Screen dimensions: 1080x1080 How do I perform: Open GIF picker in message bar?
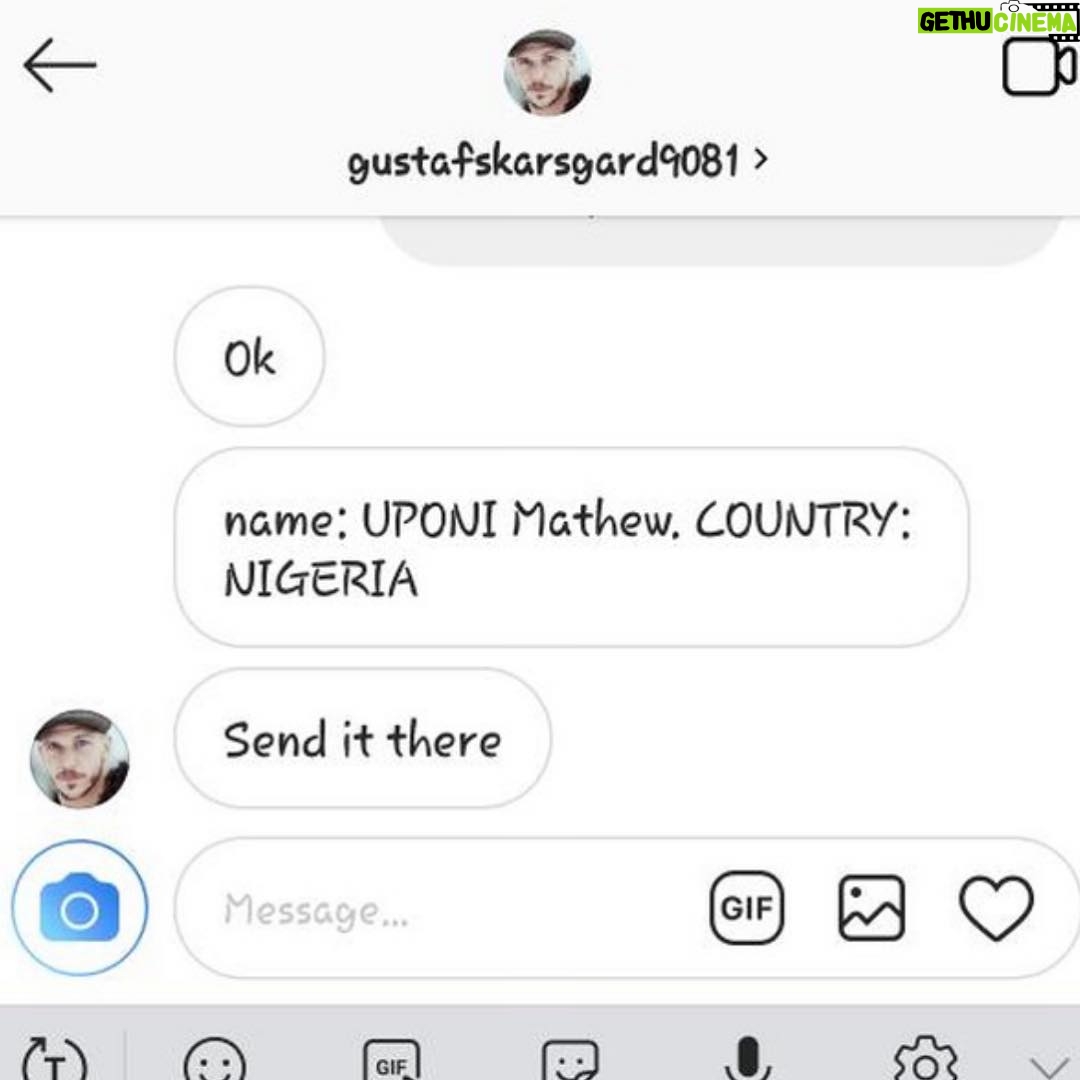(x=747, y=907)
